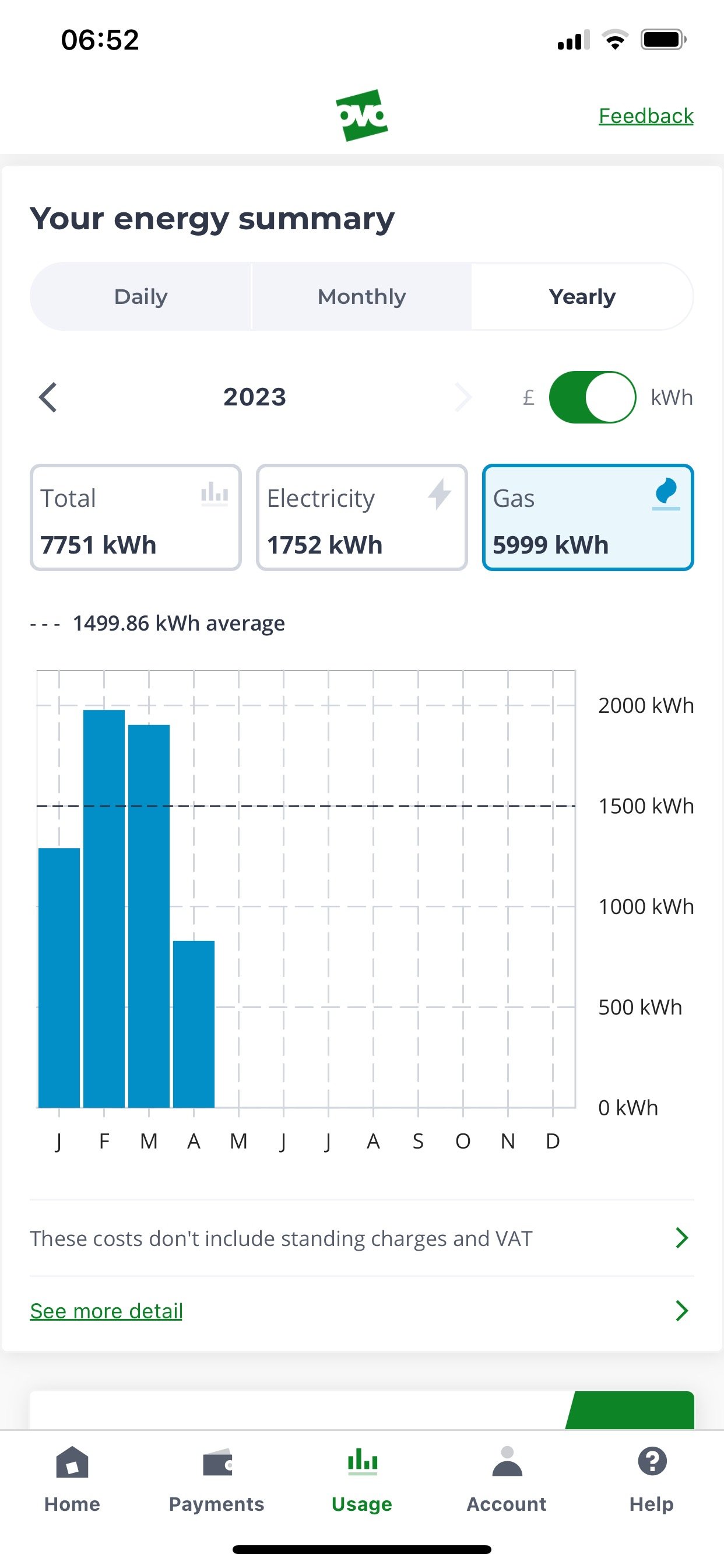
Task: Switch to the Monthly view
Action: (x=361, y=296)
